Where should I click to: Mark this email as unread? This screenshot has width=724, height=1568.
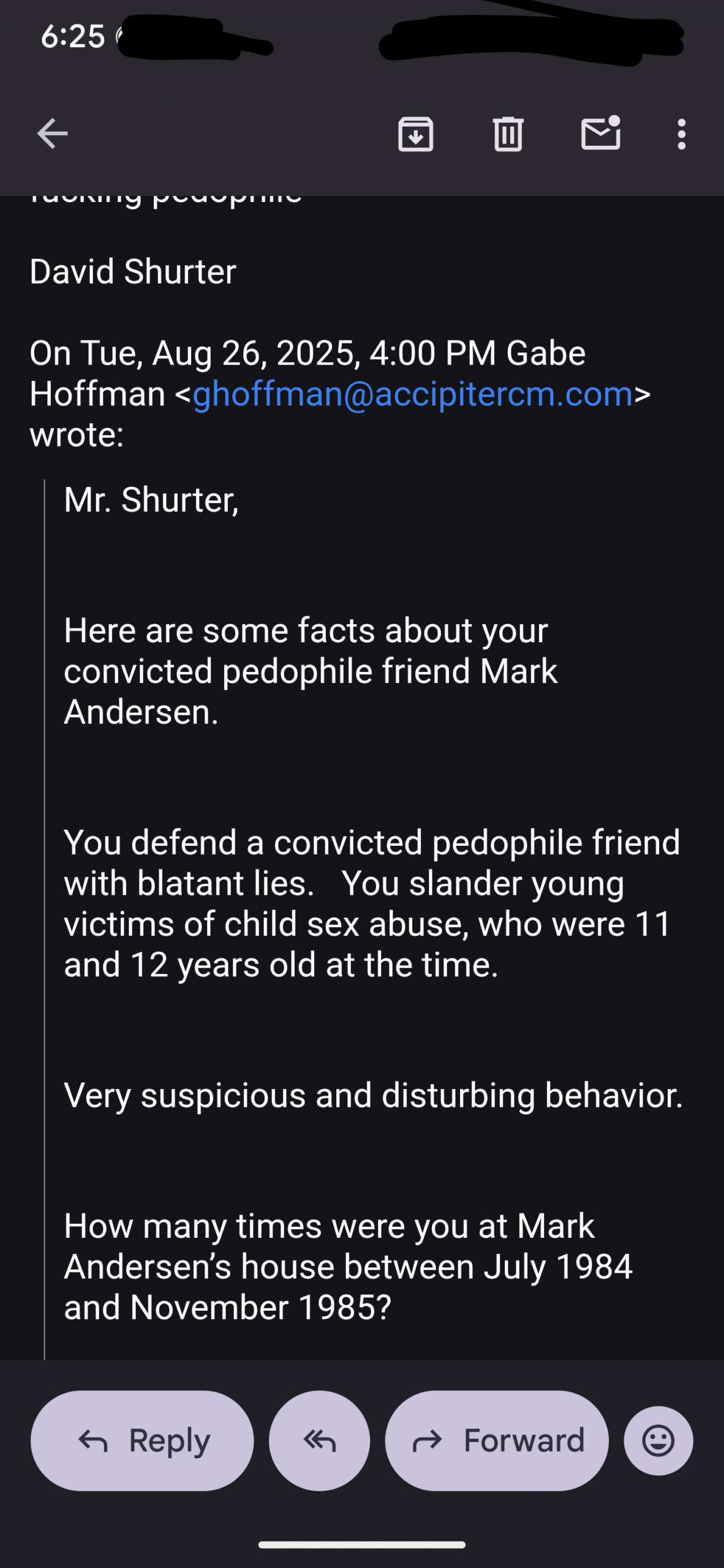coord(601,132)
